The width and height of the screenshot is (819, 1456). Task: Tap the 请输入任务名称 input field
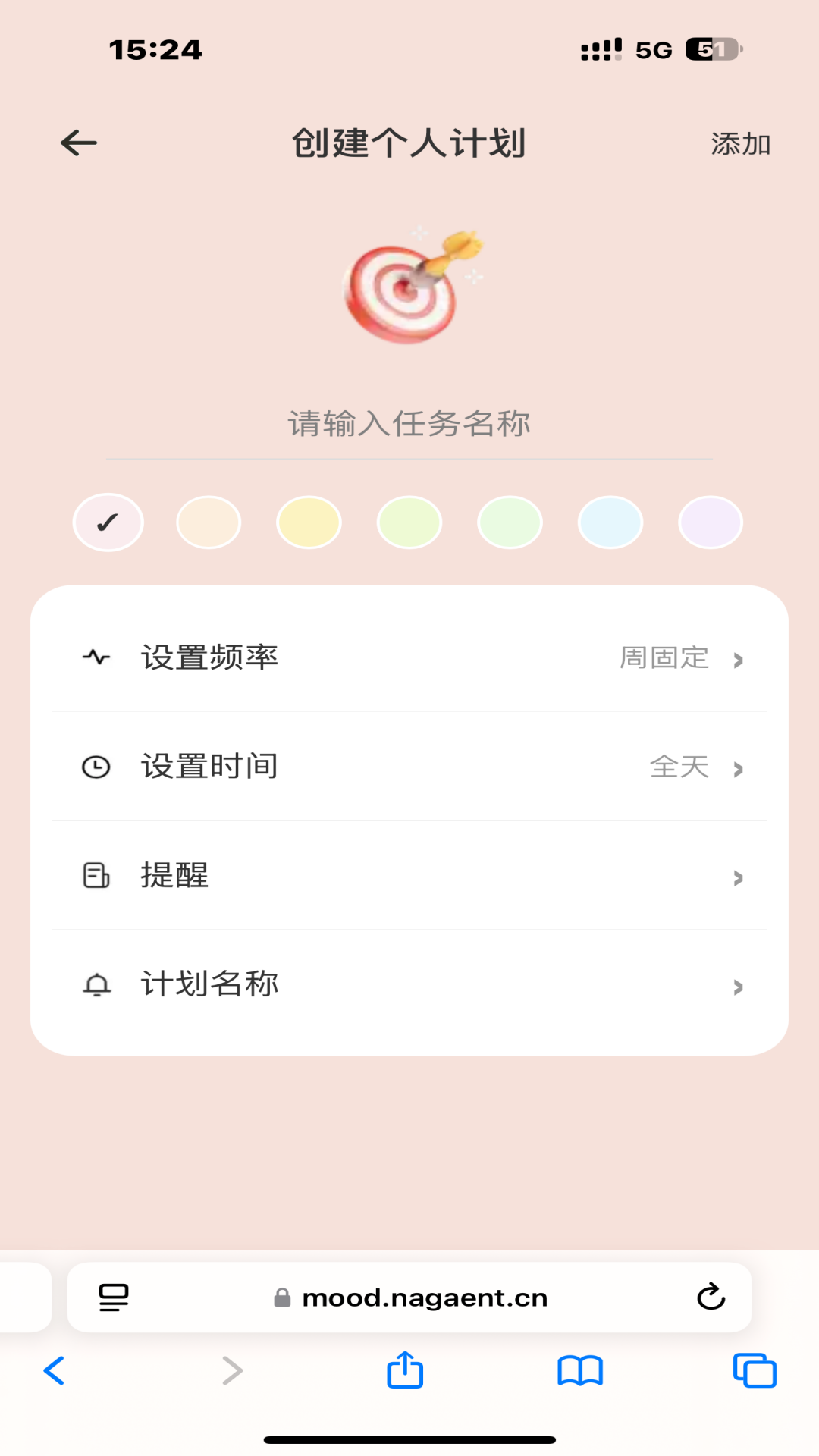[x=409, y=425]
